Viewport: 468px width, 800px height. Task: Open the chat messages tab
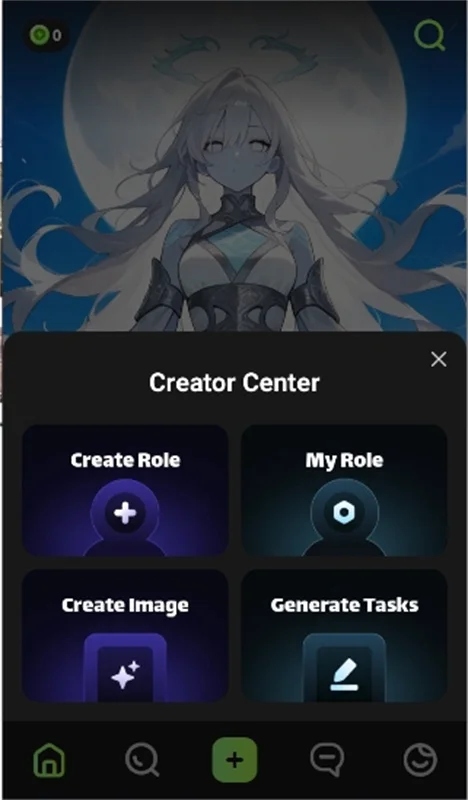pyautogui.click(x=327, y=760)
